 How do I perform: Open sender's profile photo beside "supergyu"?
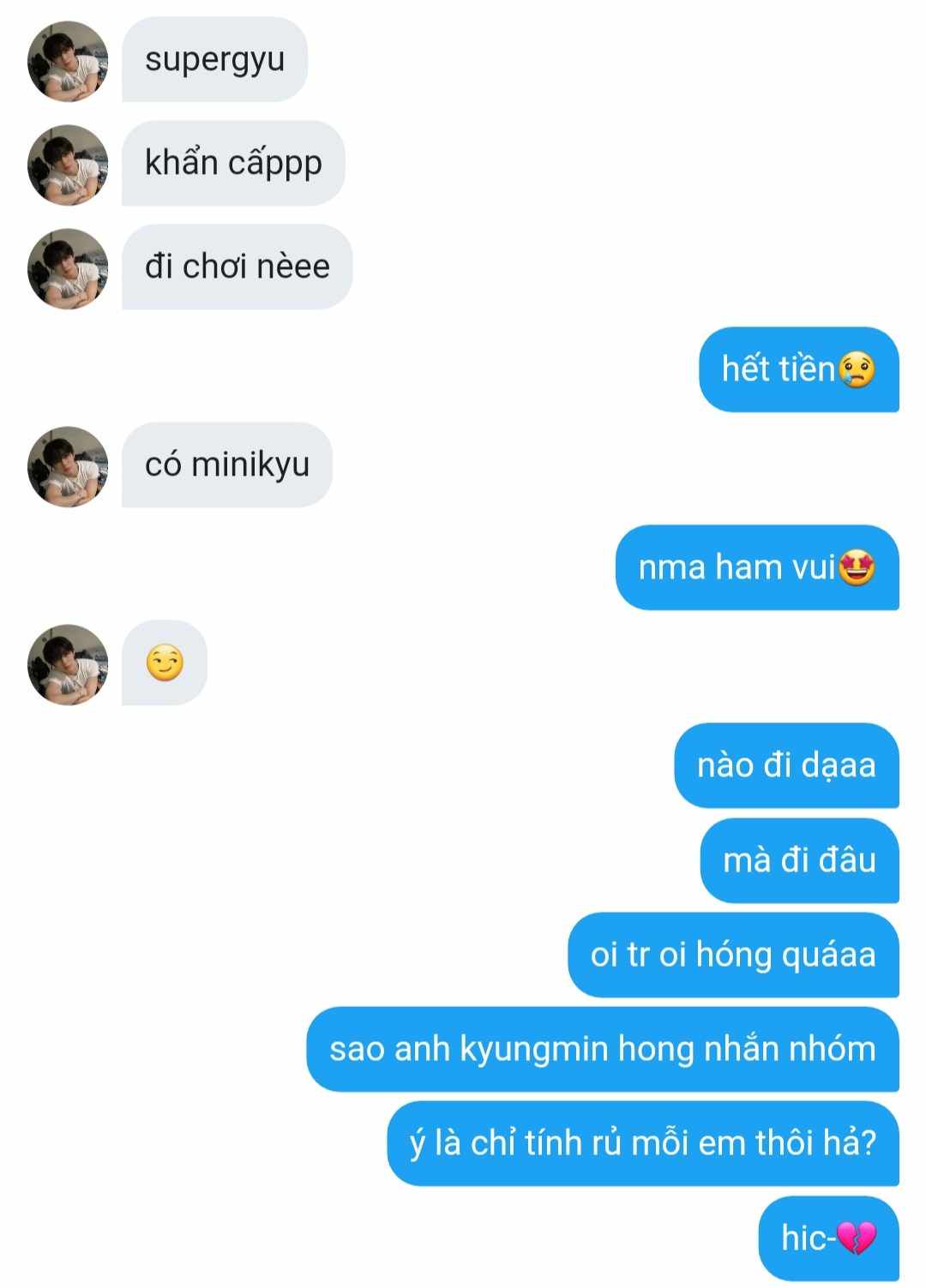click(68, 61)
